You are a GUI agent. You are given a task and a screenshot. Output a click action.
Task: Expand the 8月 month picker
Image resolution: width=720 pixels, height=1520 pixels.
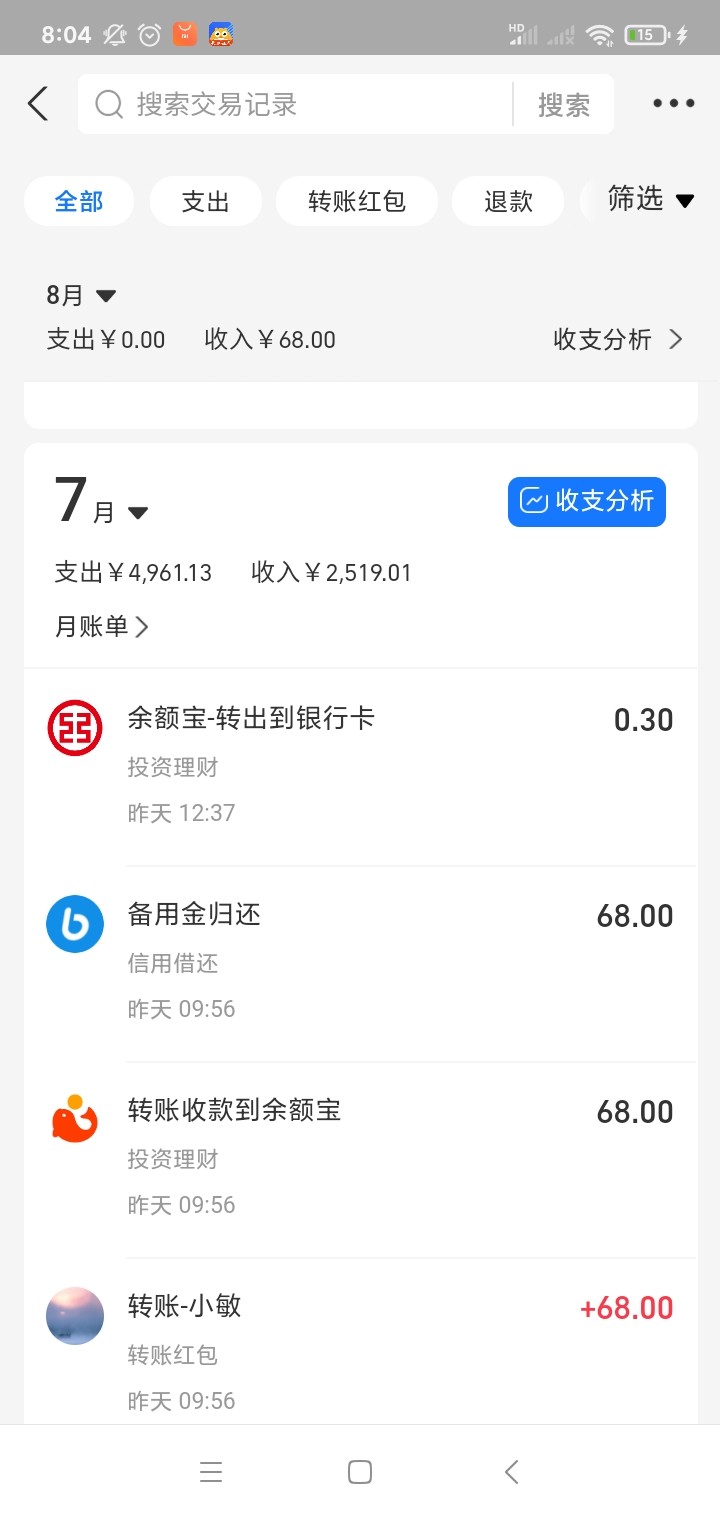click(81, 295)
